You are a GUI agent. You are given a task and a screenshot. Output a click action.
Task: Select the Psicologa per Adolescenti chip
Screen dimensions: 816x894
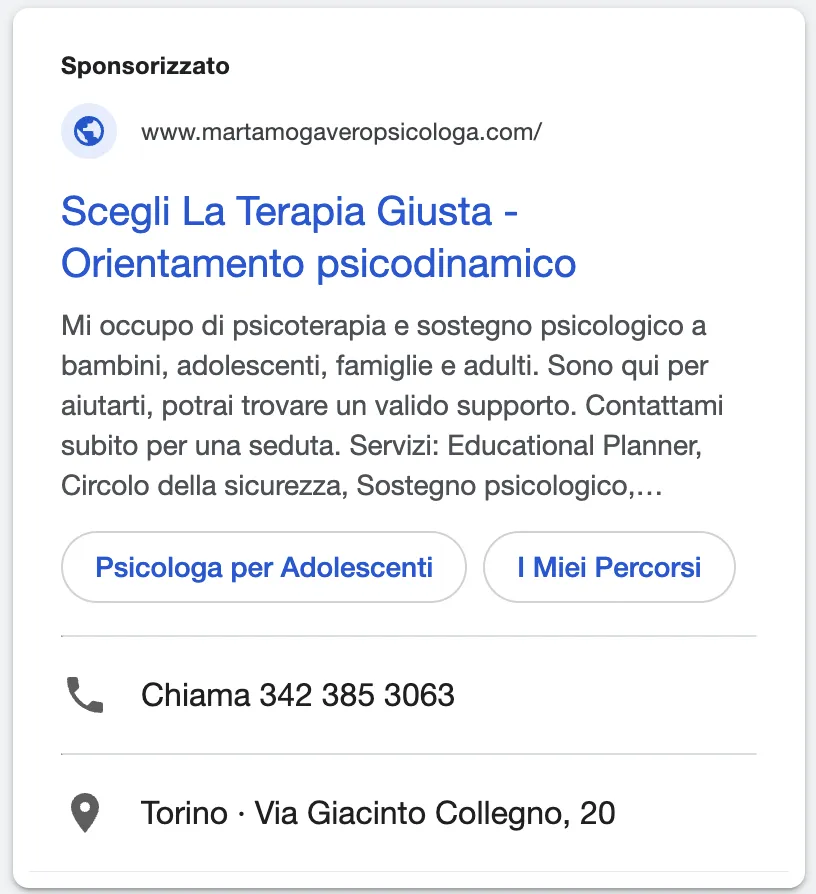[263, 567]
